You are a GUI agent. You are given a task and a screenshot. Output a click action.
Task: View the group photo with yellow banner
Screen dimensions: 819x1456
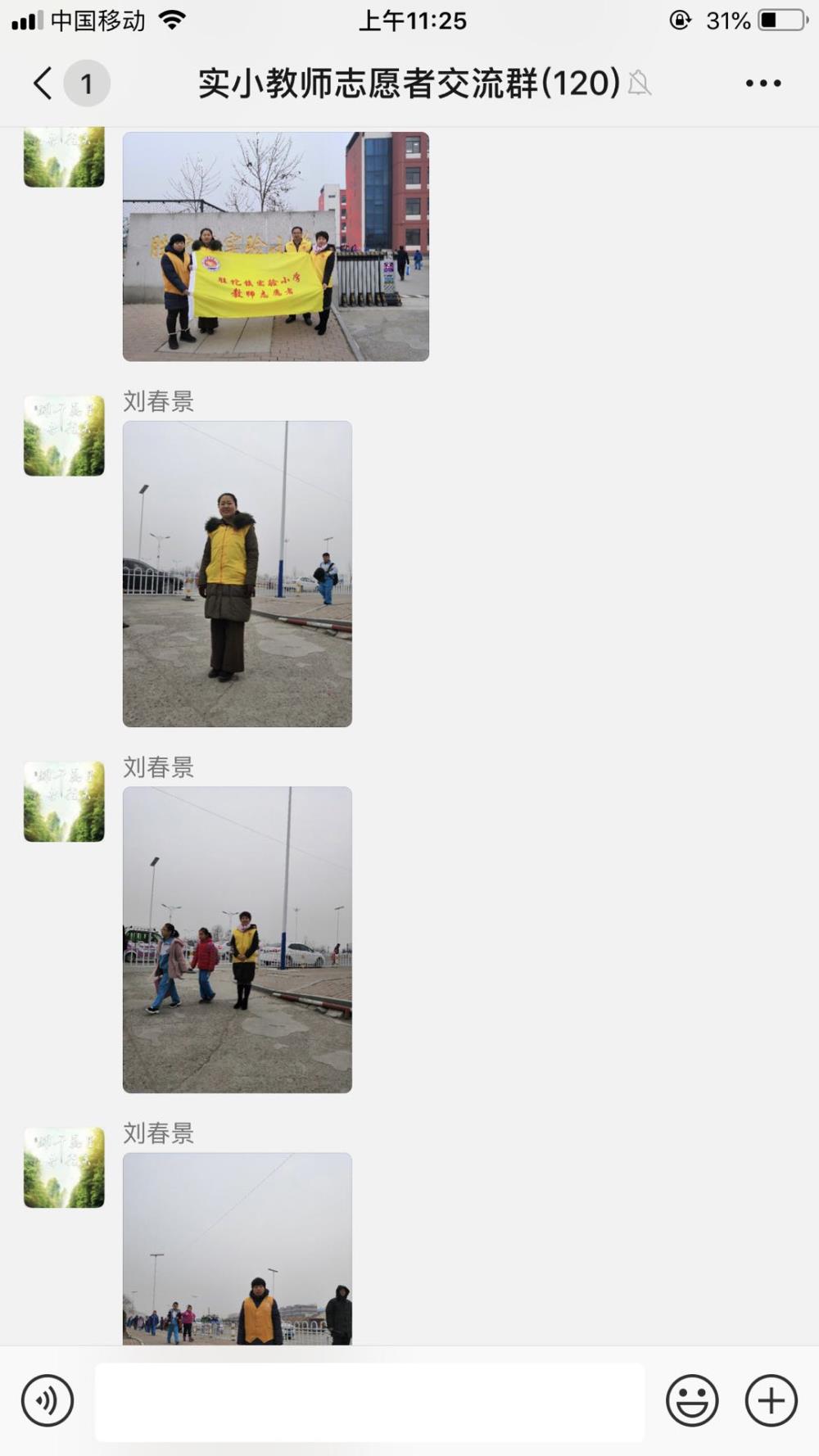276,246
